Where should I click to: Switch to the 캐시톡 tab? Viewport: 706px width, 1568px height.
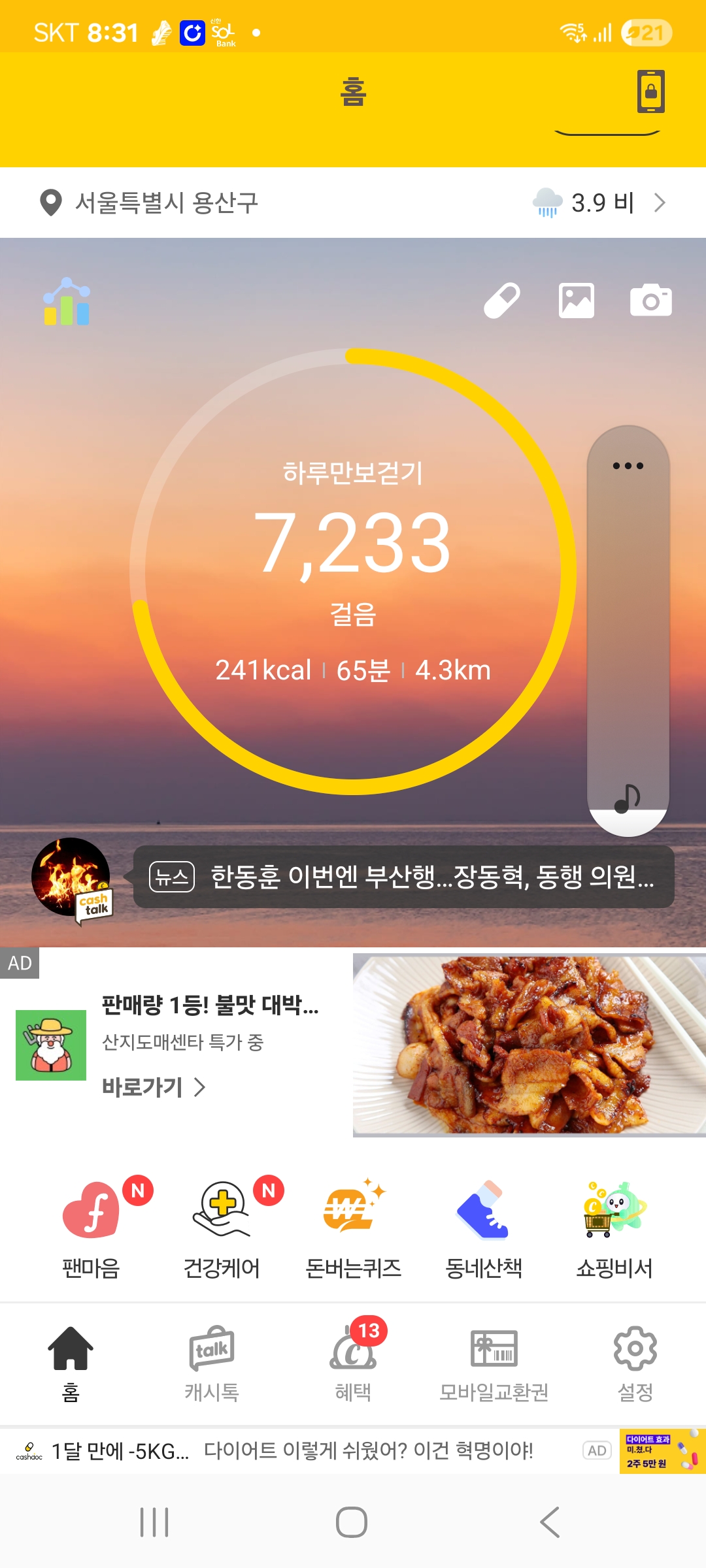pos(212,1364)
